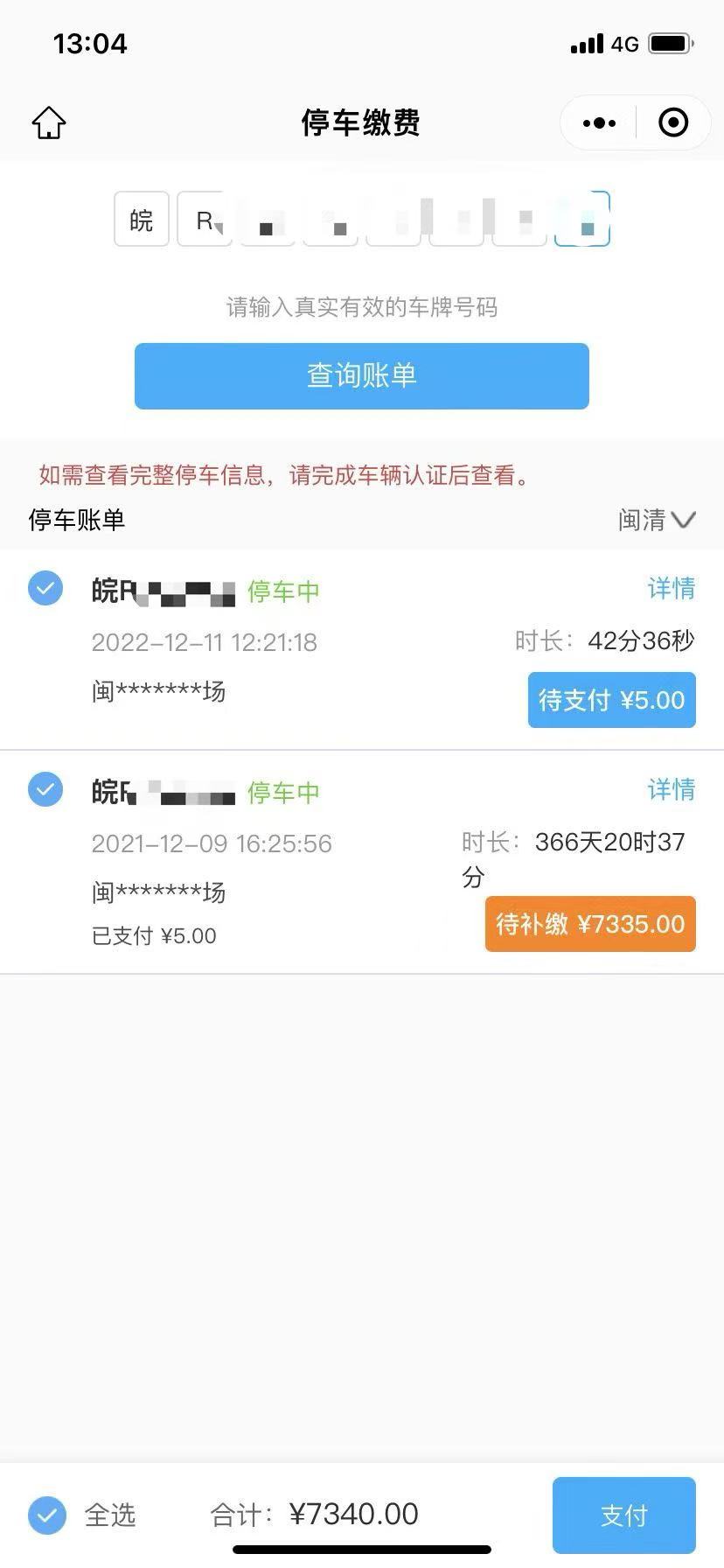Open 详情 for the 2022-12-11 bill
This screenshot has width=724, height=1568.
[x=672, y=588]
